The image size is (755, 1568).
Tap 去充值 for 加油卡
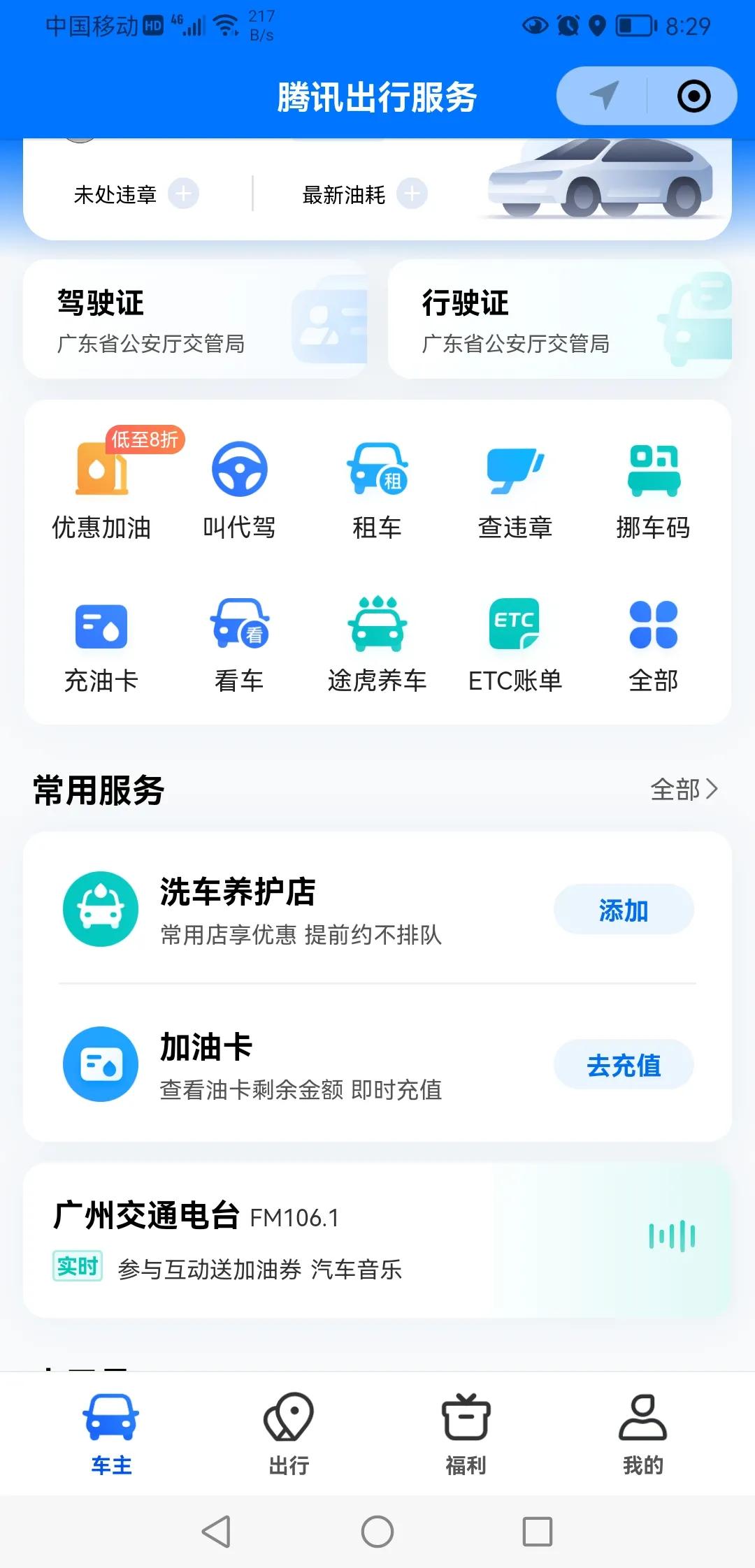pos(624,1065)
